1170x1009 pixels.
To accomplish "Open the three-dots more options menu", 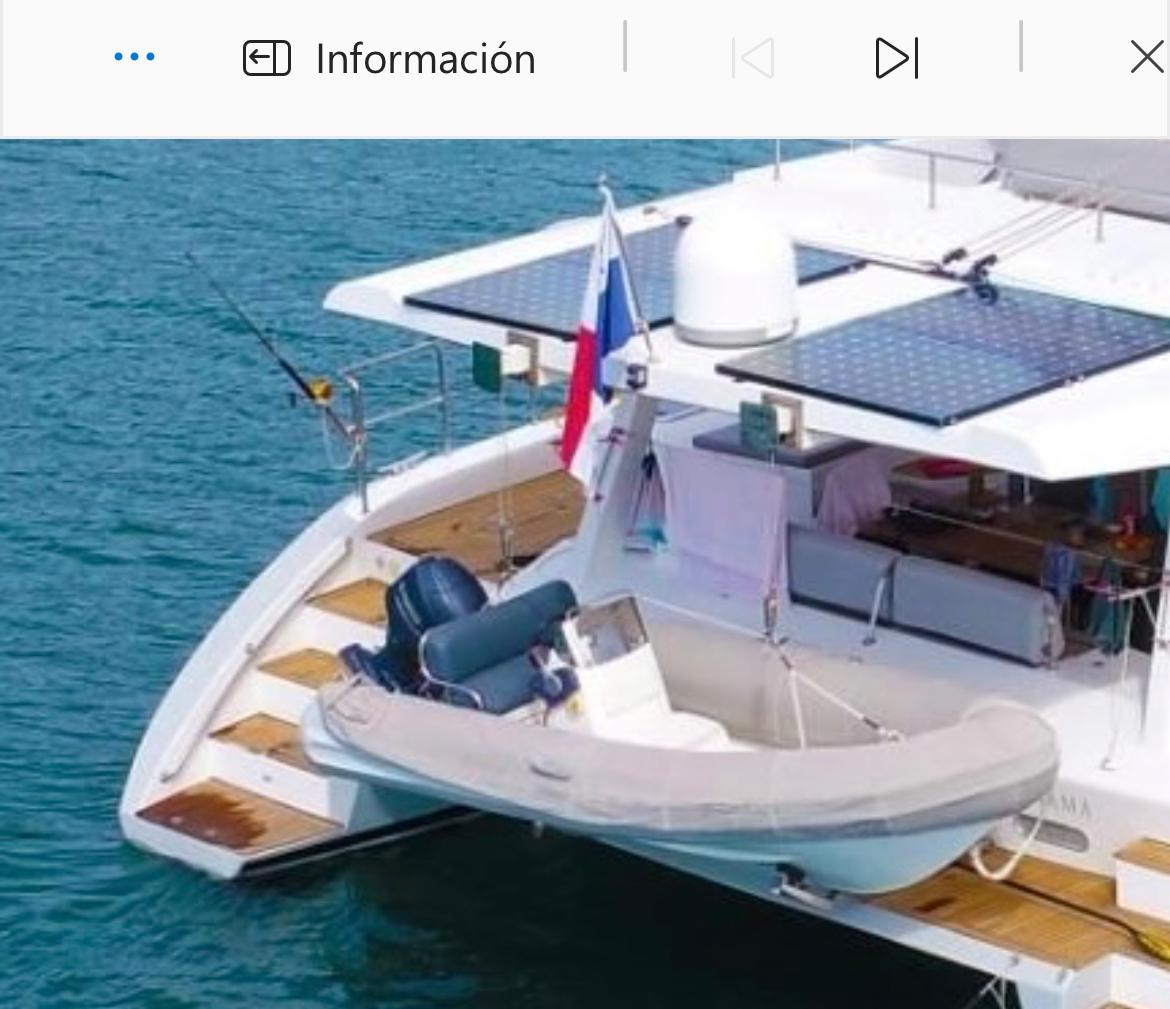I will click(x=134, y=57).
